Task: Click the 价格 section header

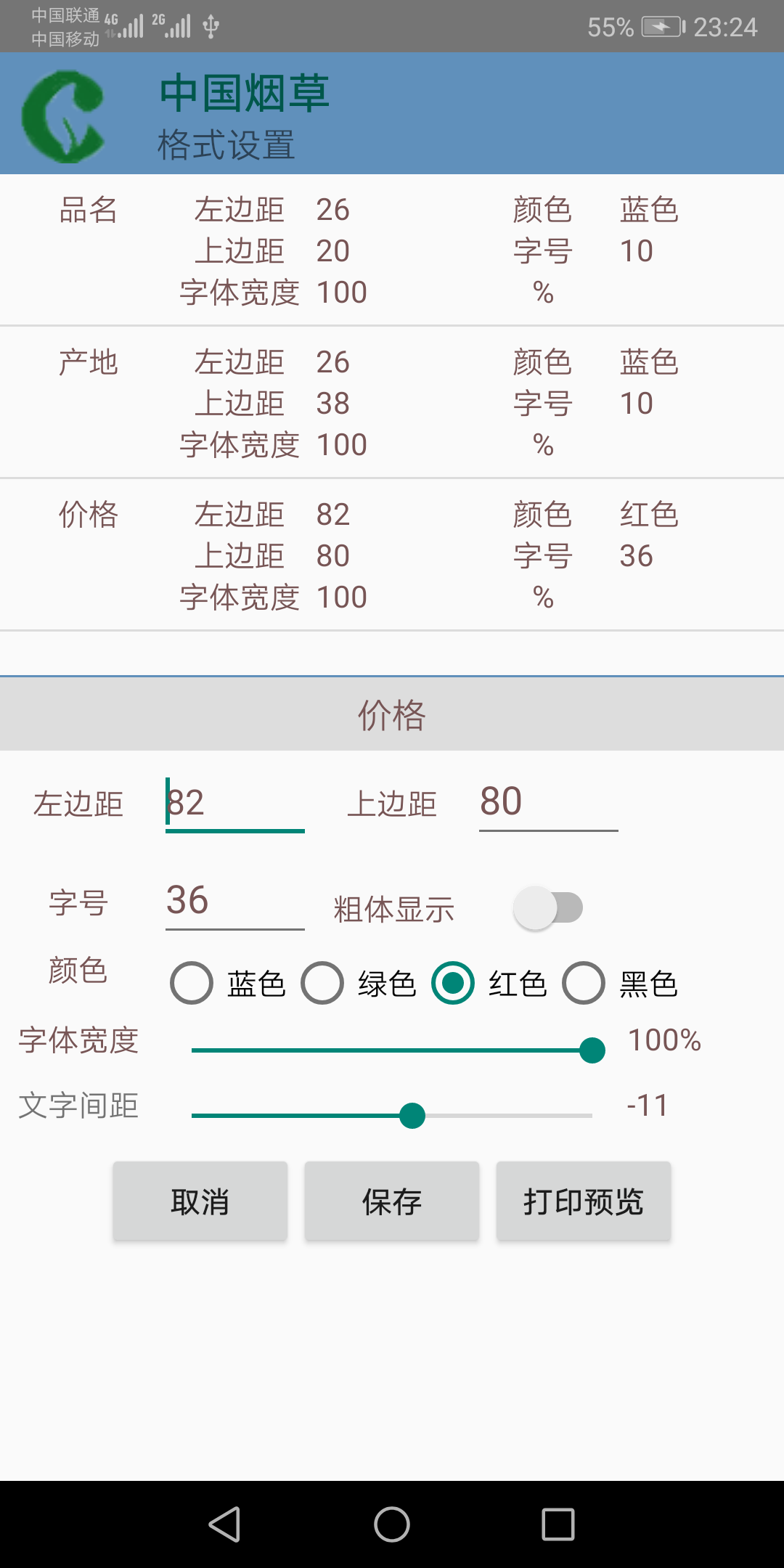Action: click(392, 714)
